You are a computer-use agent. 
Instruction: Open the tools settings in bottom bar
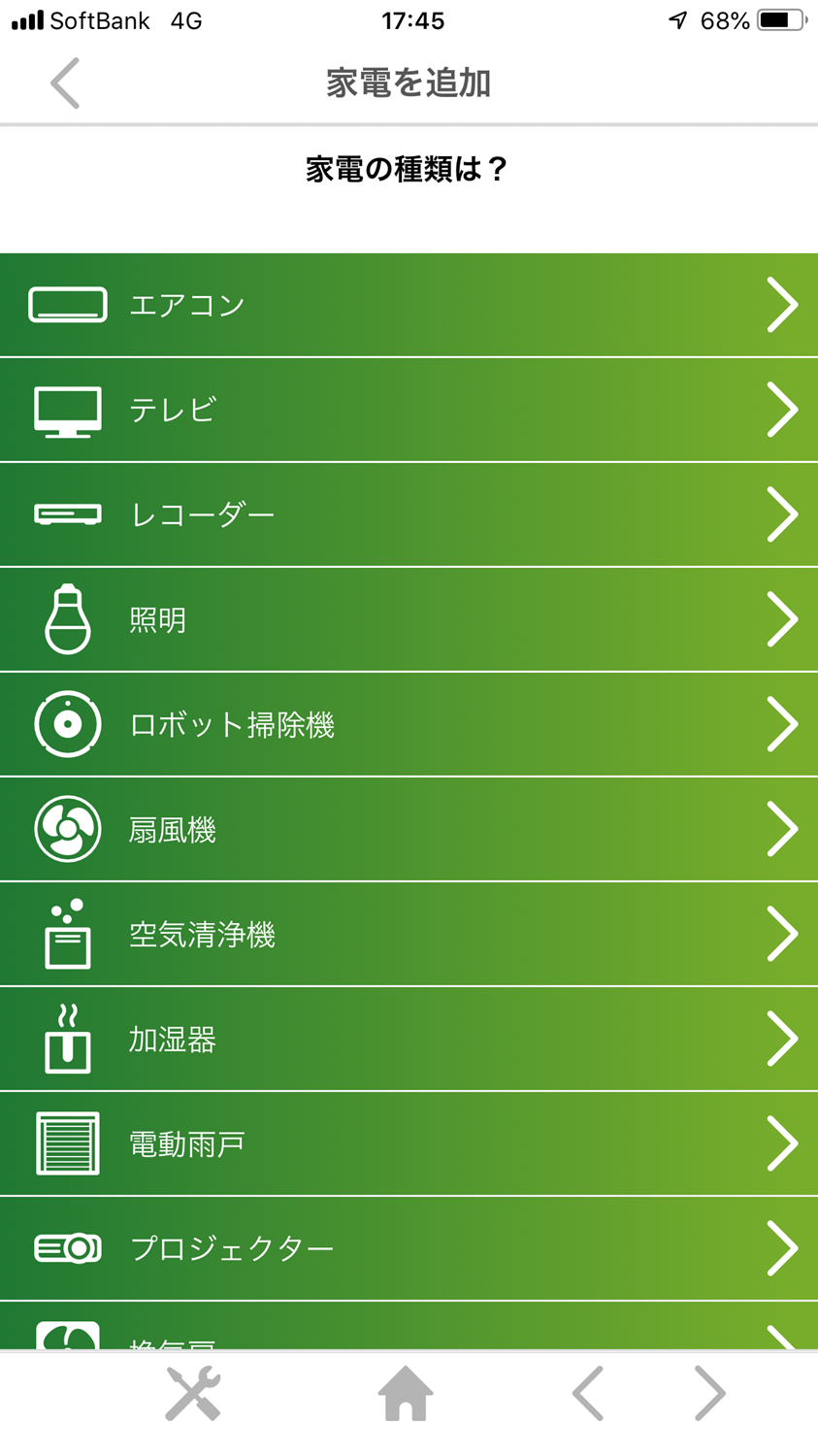(193, 1394)
